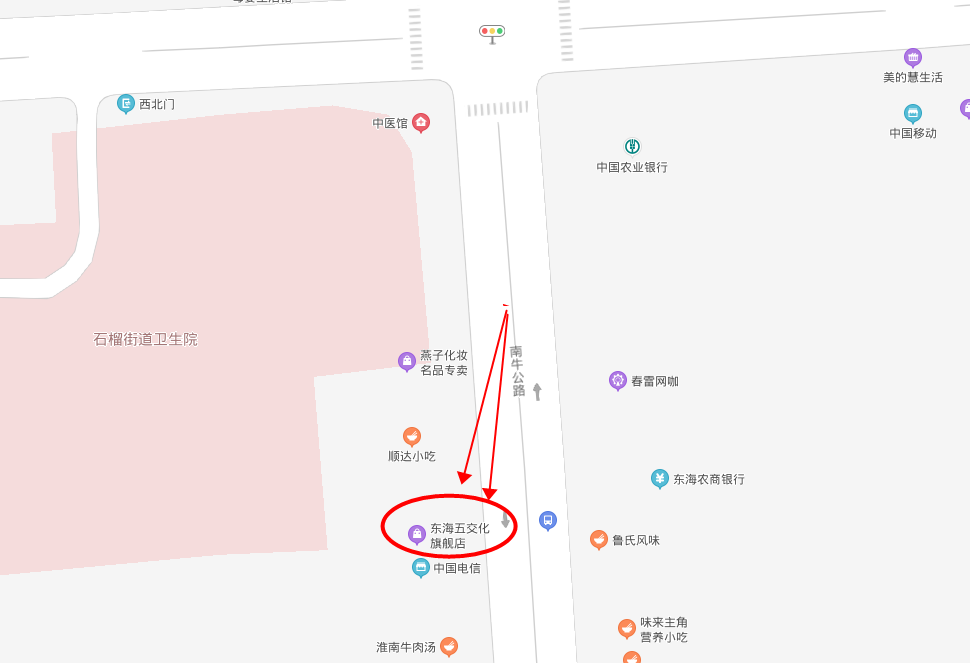970x663 pixels.
Task: Tap the 鲁氏风味 restaurant marker
Action: coord(599,539)
